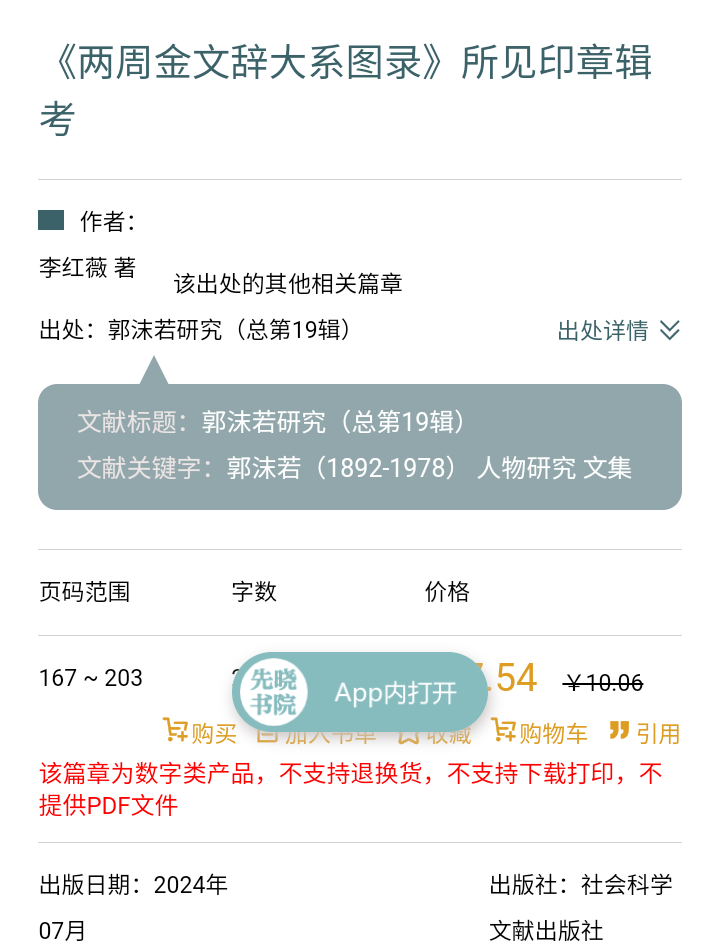Viewport: 719px width, 949px height.
Task: Tap 购买 to buy this chapter
Action: point(200,733)
